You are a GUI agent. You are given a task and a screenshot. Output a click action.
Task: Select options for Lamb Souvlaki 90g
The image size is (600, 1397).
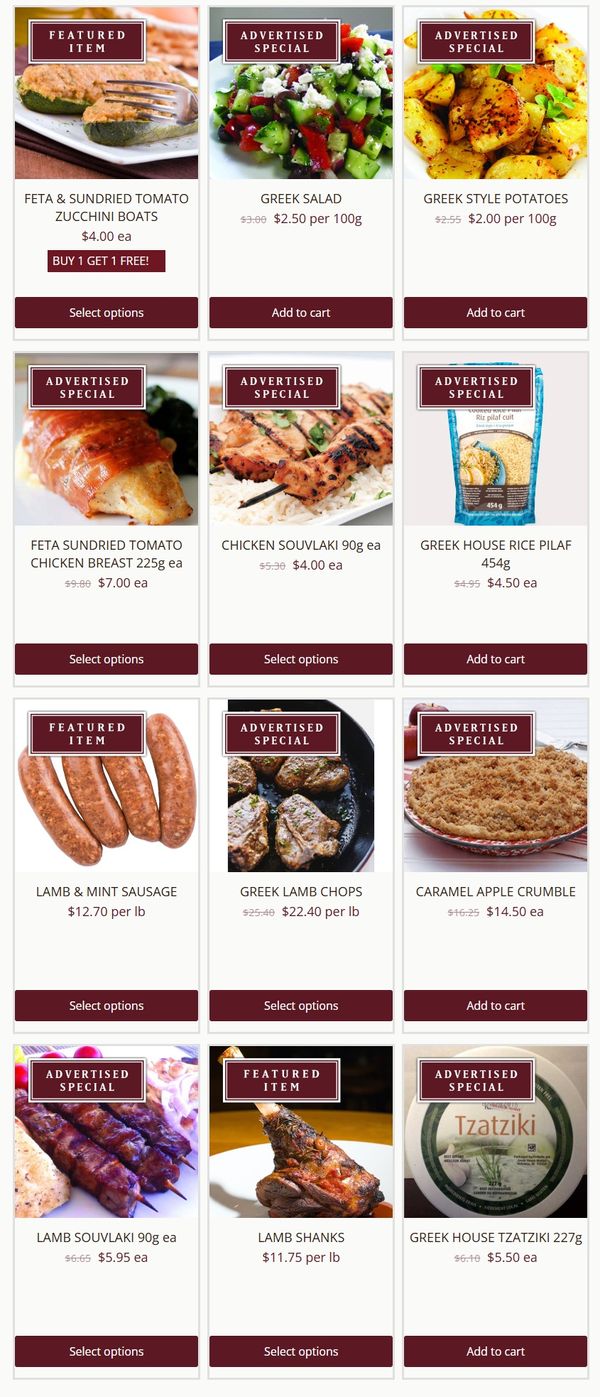106,1352
